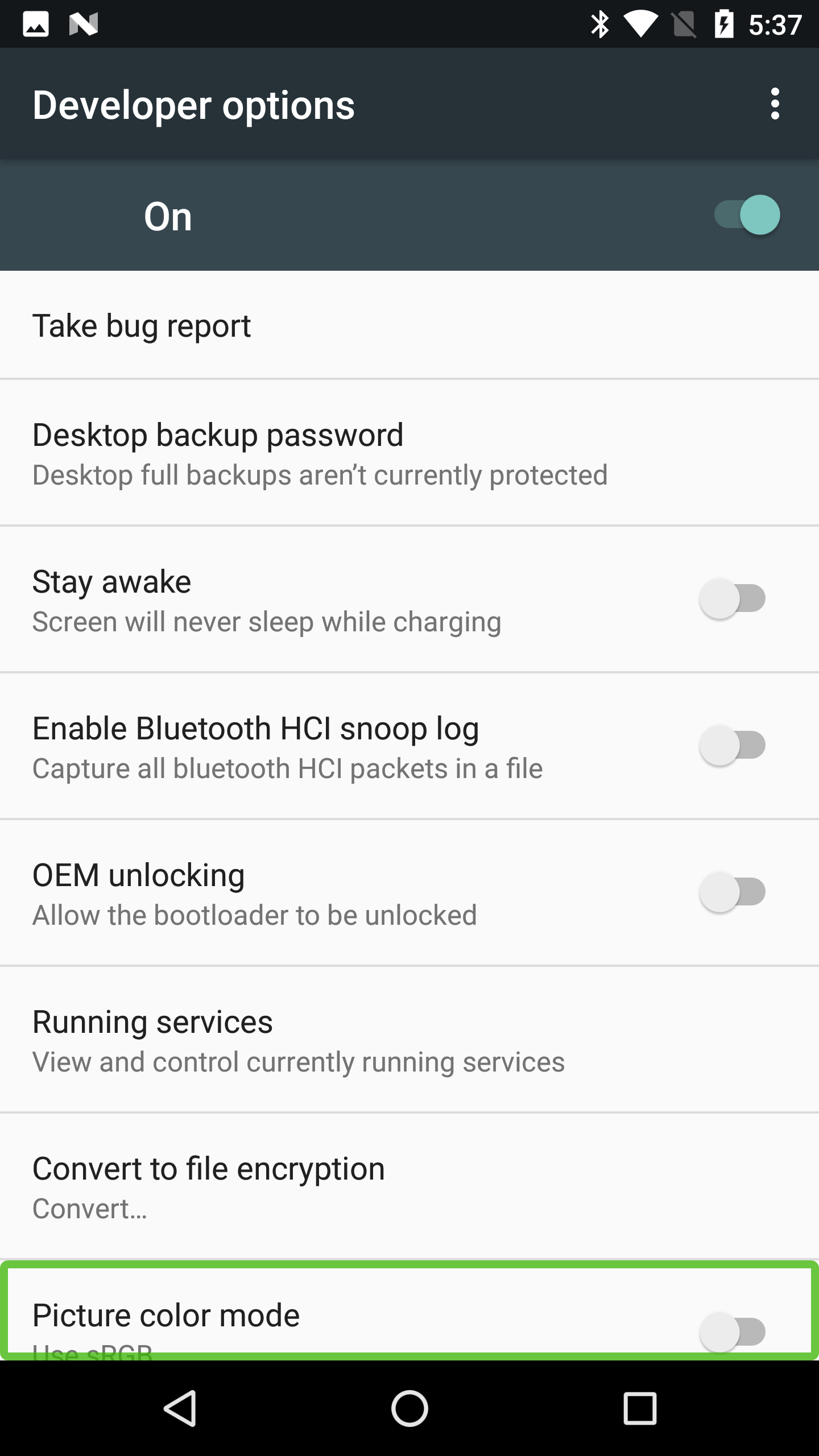This screenshot has height=1456, width=819.
Task: Enable Picture color mode sRGB switch
Action: 733,1331
